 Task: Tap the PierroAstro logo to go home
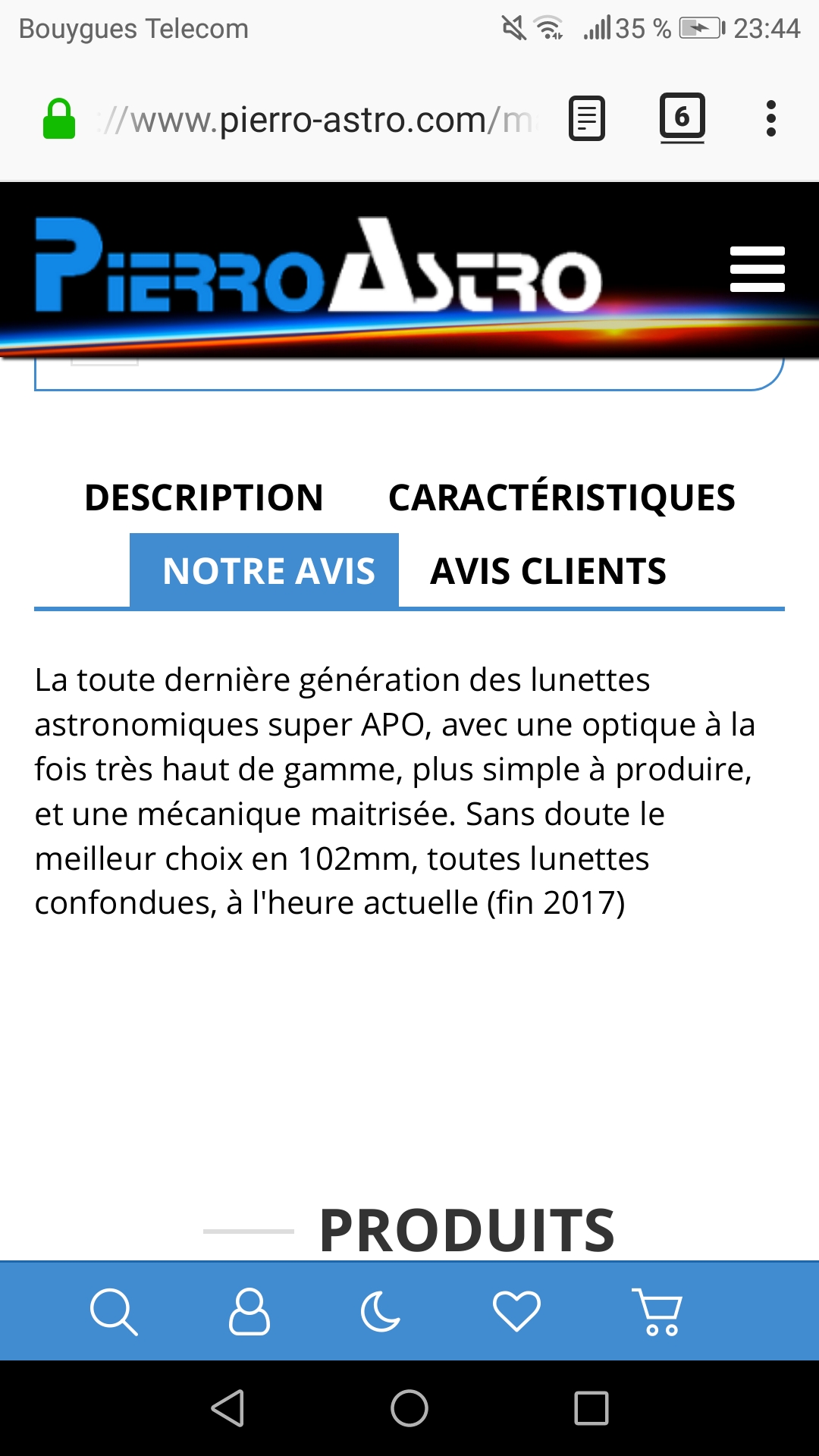(318, 267)
